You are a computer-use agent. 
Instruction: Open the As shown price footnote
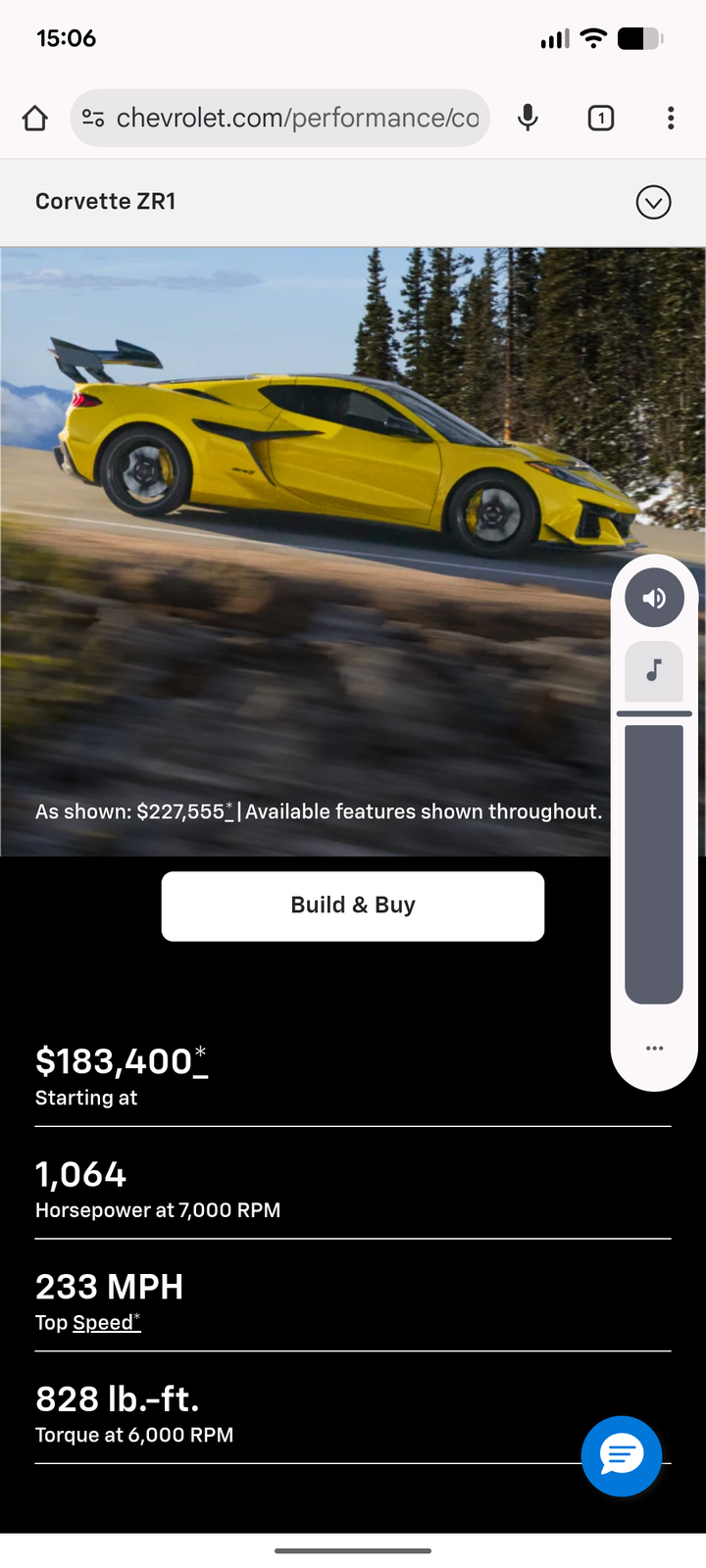(229, 809)
